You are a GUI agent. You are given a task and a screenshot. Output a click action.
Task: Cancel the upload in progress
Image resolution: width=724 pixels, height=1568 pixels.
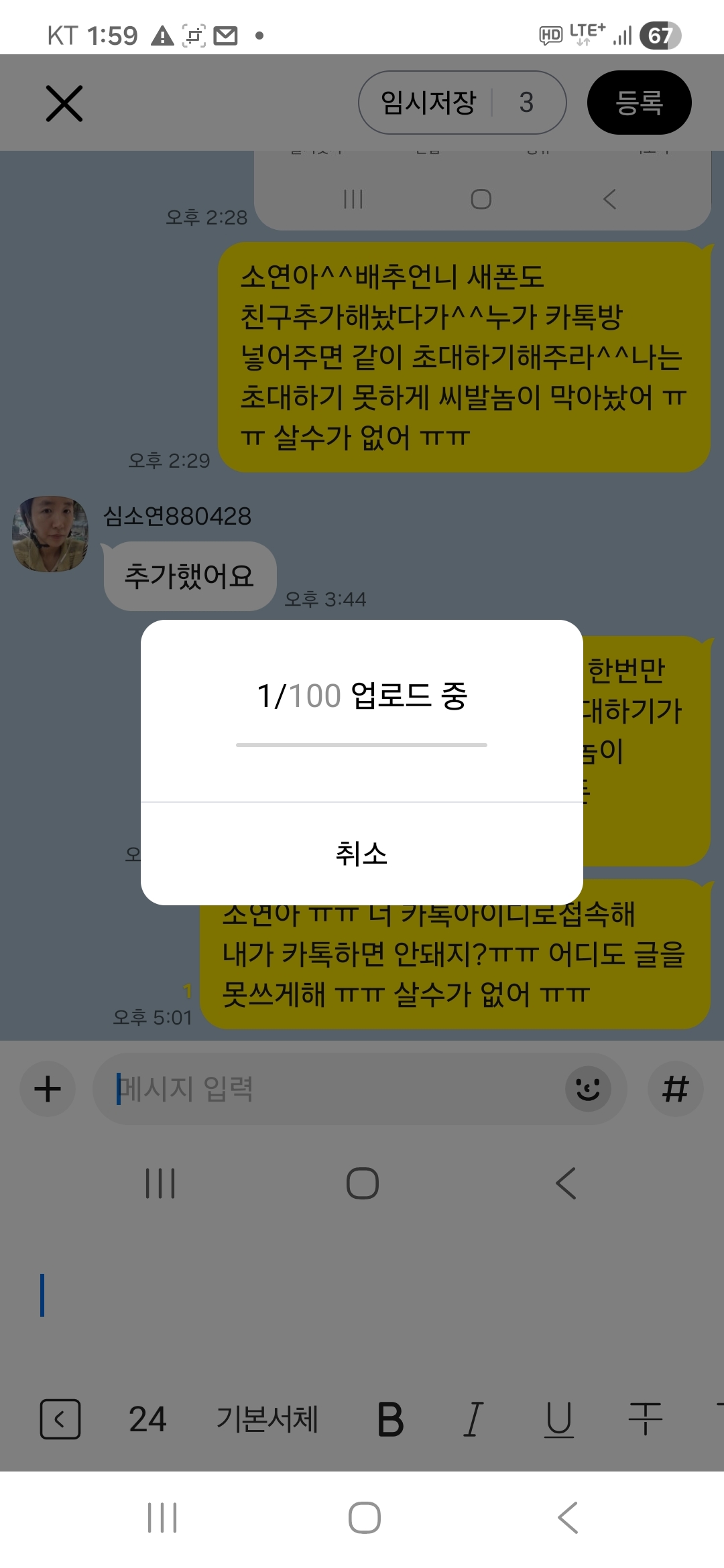click(361, 854)
